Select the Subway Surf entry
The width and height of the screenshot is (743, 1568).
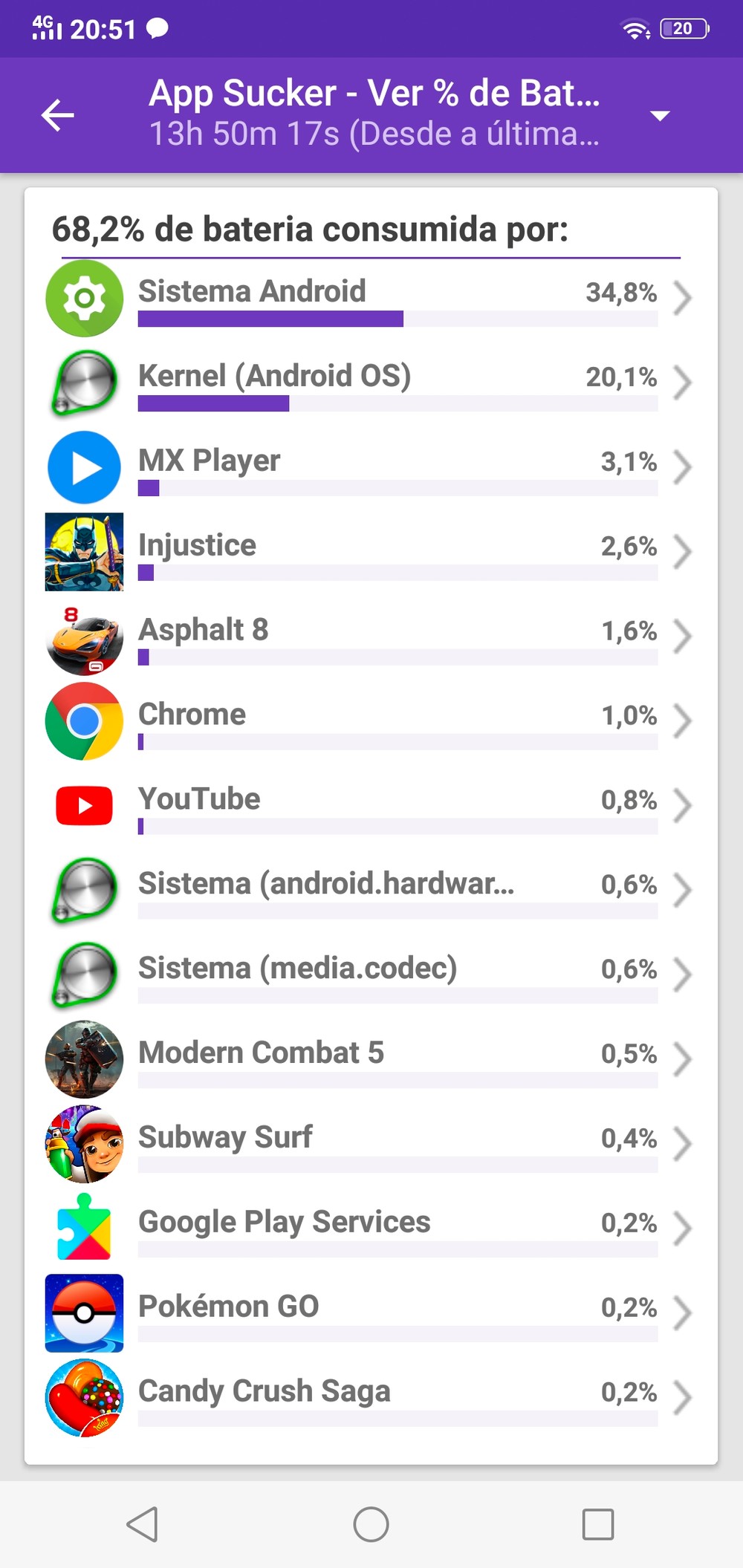tap(371, 1145)
